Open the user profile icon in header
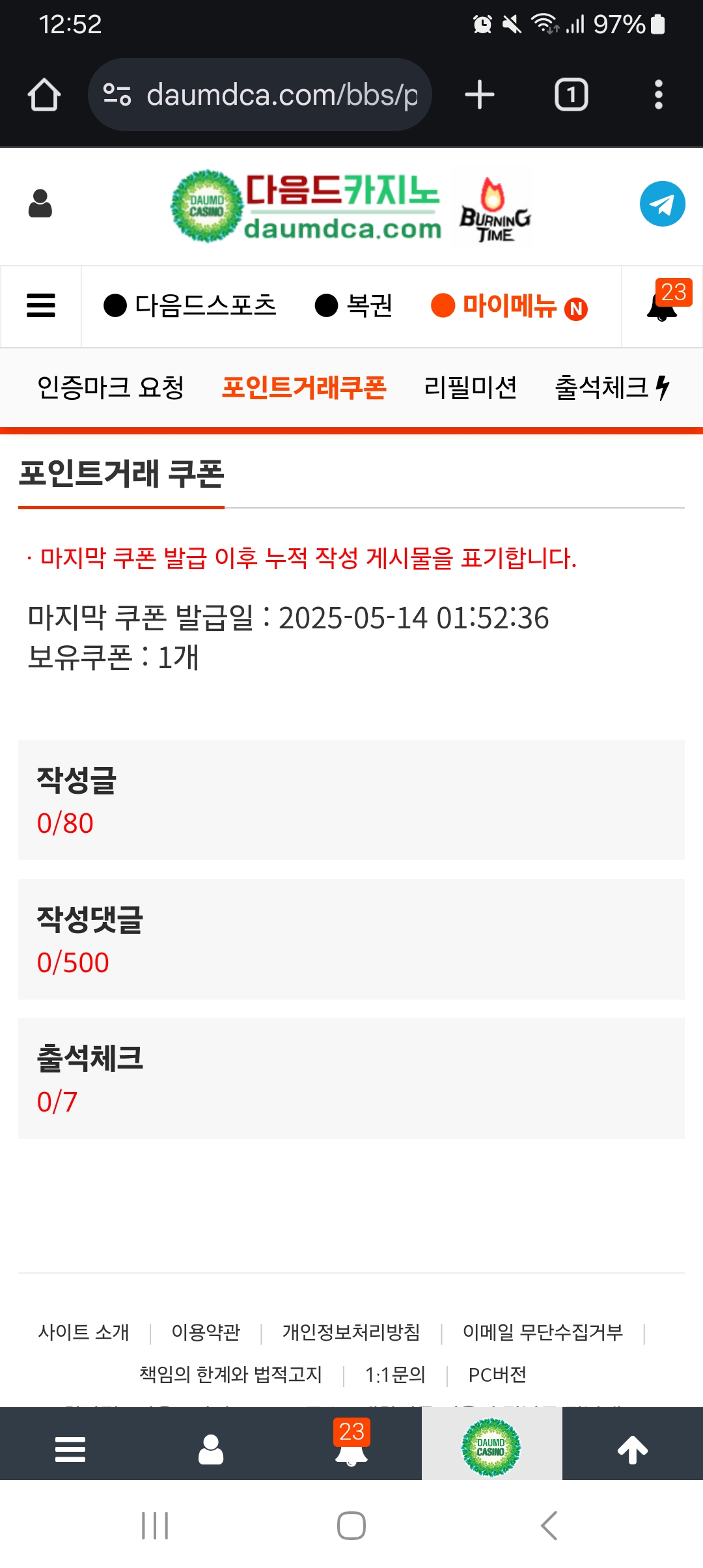Image resolution: width=703 pixels, height=1568 pixels. click(40, 204)
